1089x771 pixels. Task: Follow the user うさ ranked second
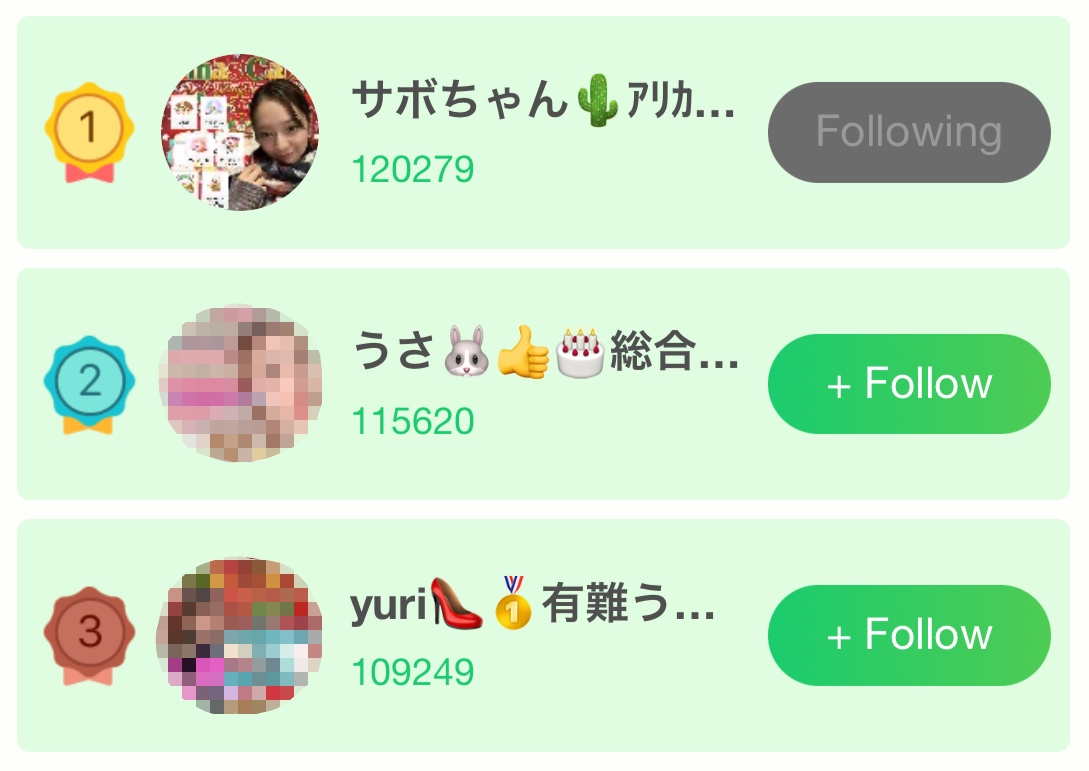pos(908,384)
